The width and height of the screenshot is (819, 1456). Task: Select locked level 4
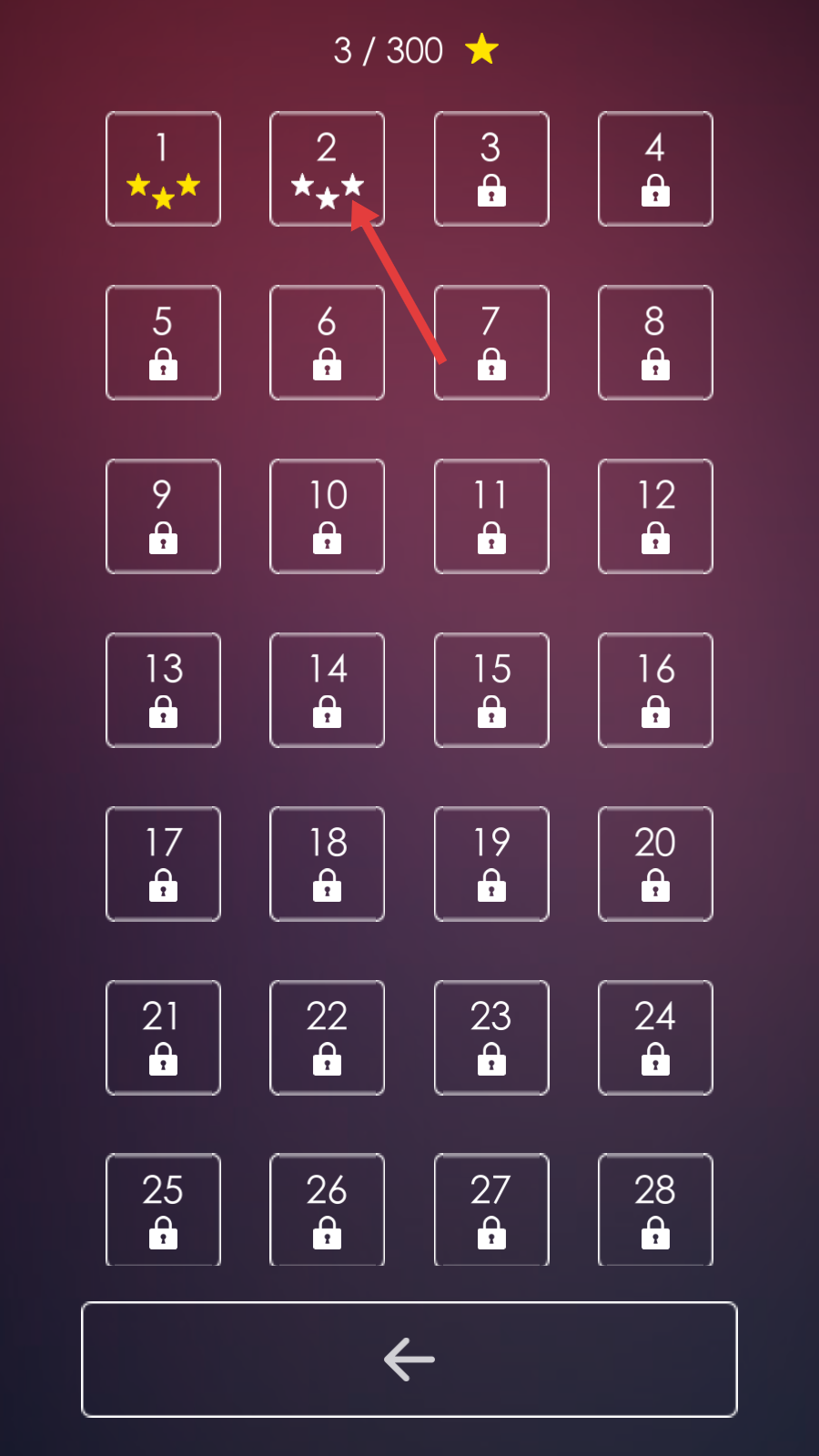655,169
